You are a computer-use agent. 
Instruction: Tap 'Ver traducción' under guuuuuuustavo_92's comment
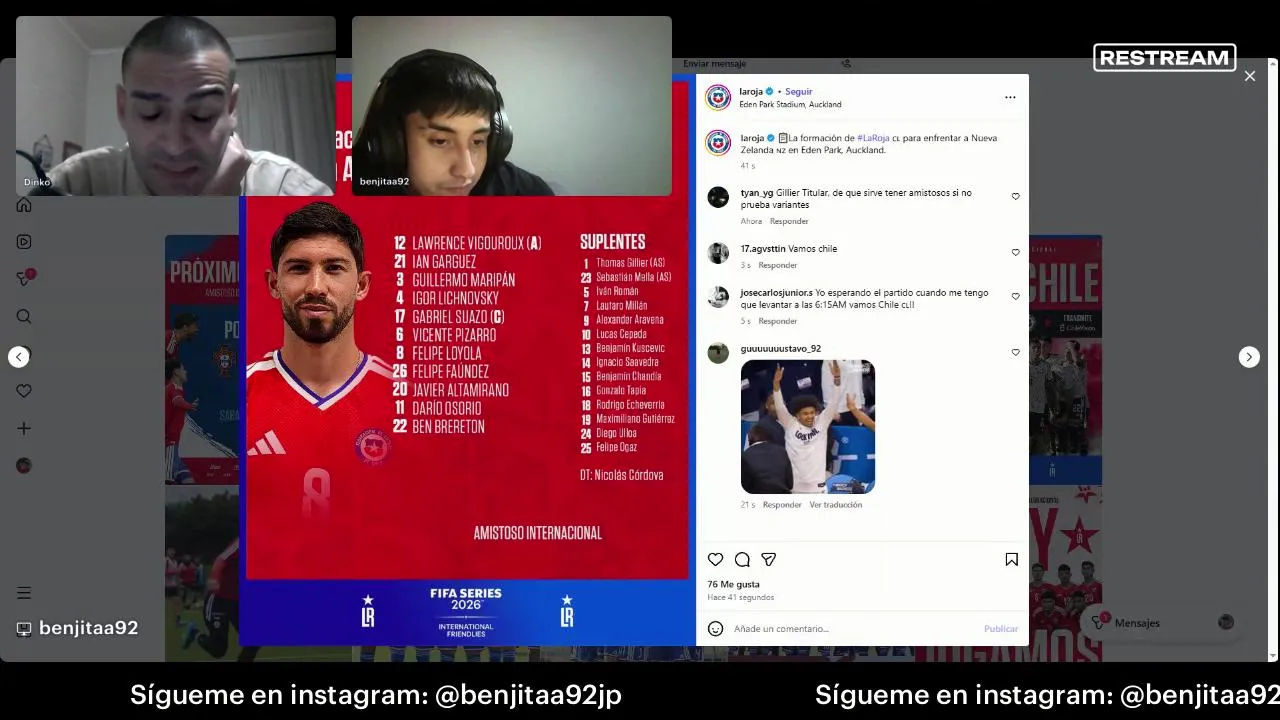pyautogui.click(x=835, y=505)
